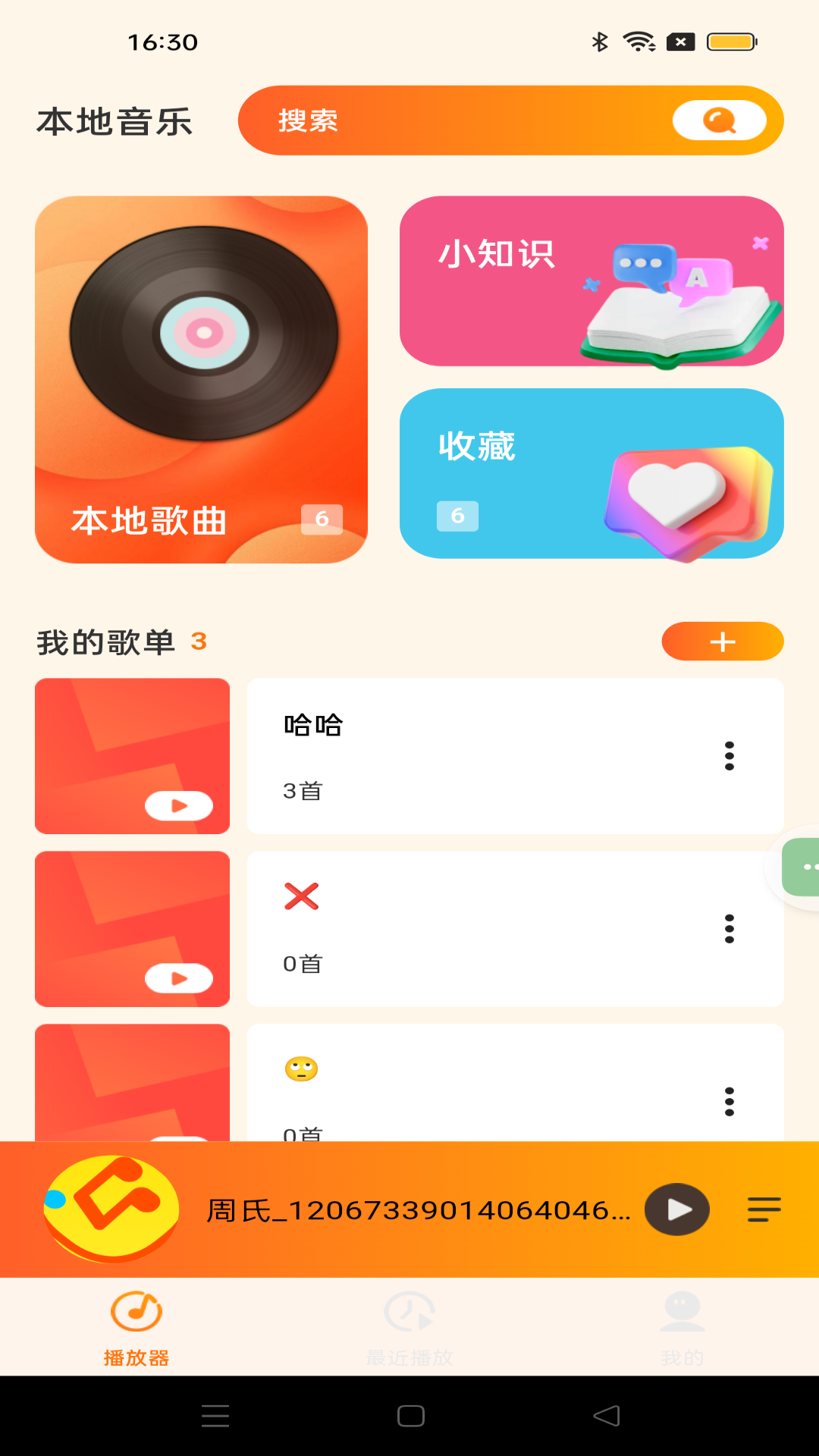Play the 哈哈 playlist from its cover

tap(179, 805)
